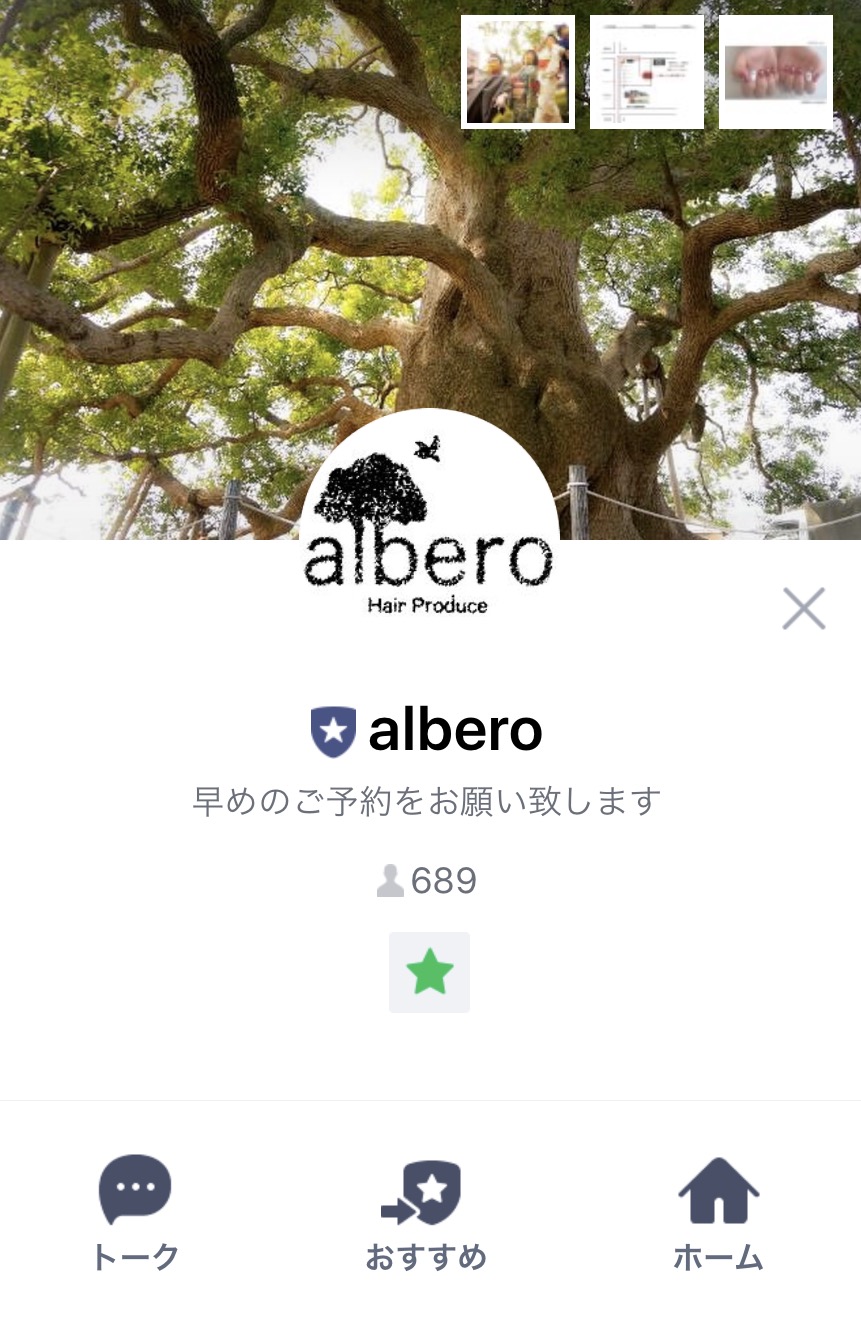Open the map diagram post thumbnail
Screen dimensions: 861x1326
click(x=646, y=72)
